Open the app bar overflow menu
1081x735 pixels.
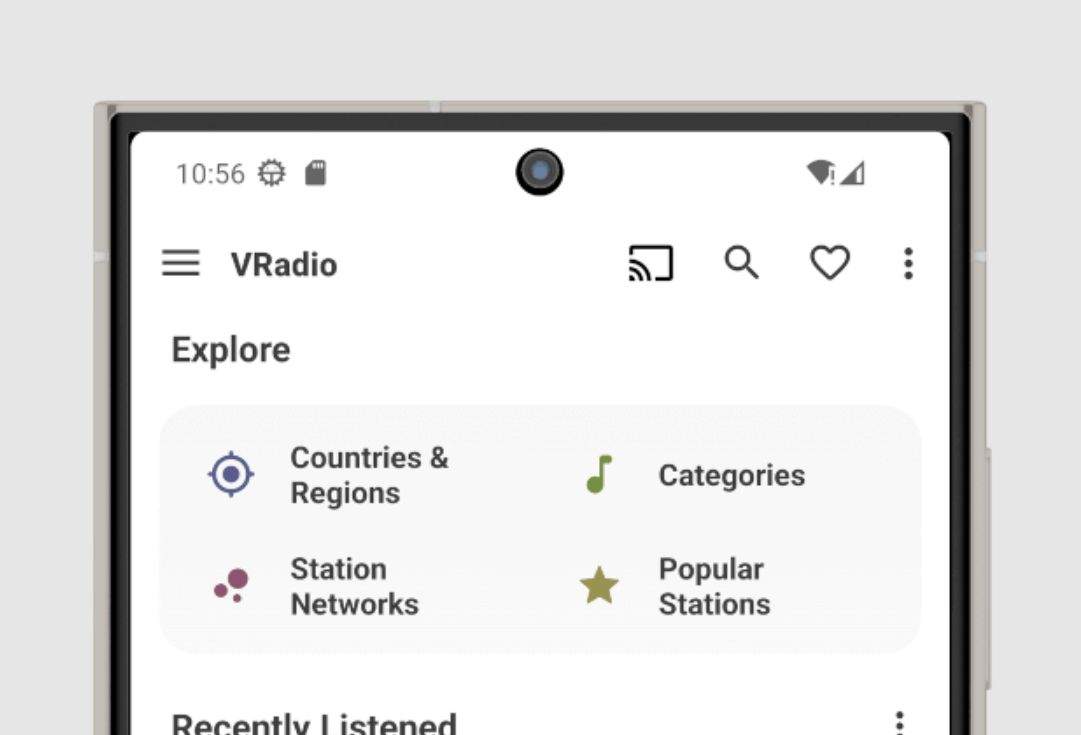908,264
